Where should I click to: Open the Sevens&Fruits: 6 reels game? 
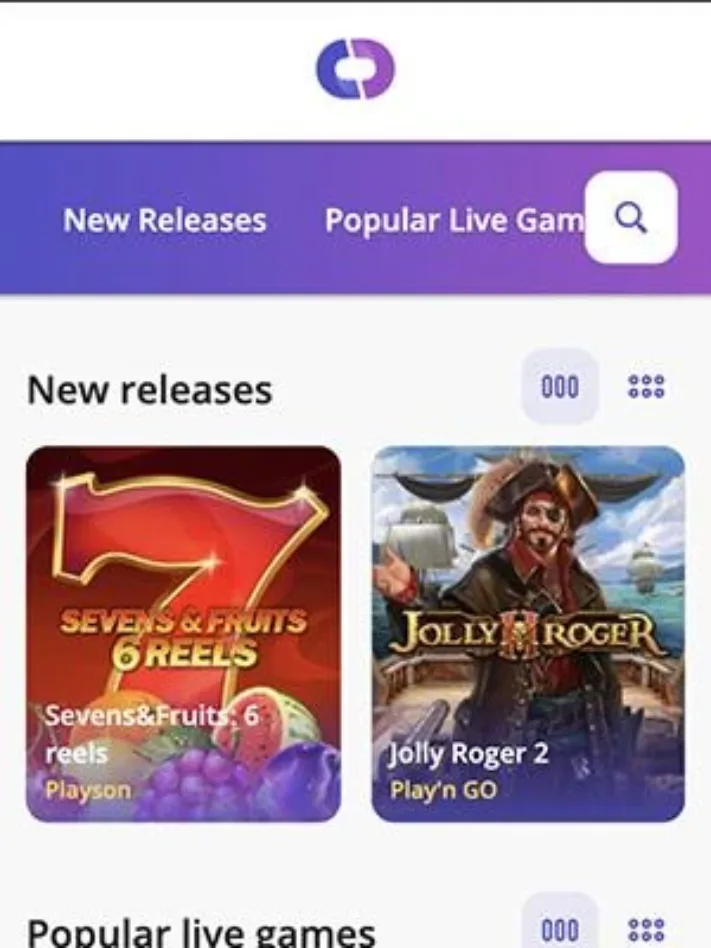click(183, 633)
